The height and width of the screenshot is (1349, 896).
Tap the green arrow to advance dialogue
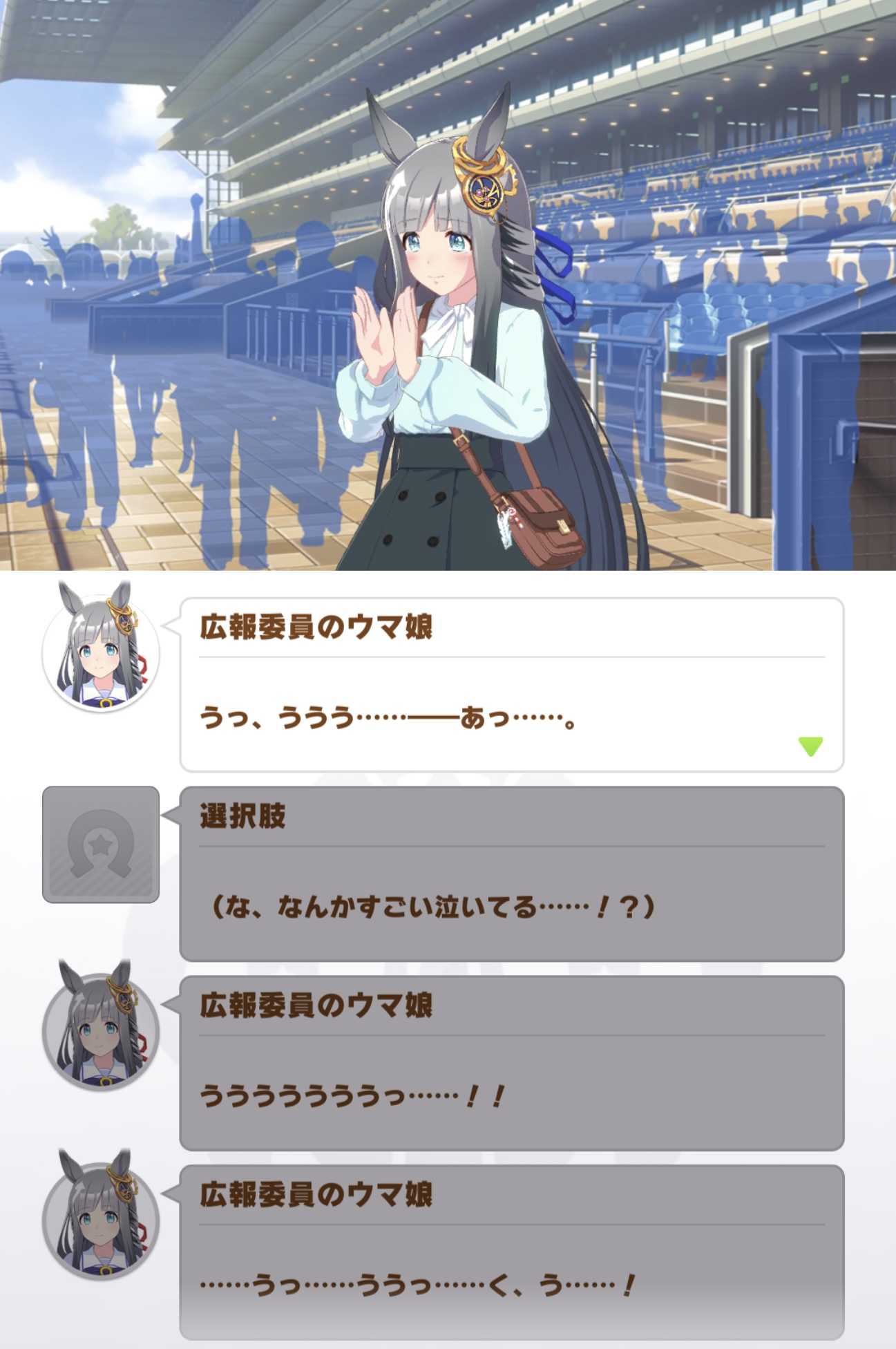click(810, 746)
